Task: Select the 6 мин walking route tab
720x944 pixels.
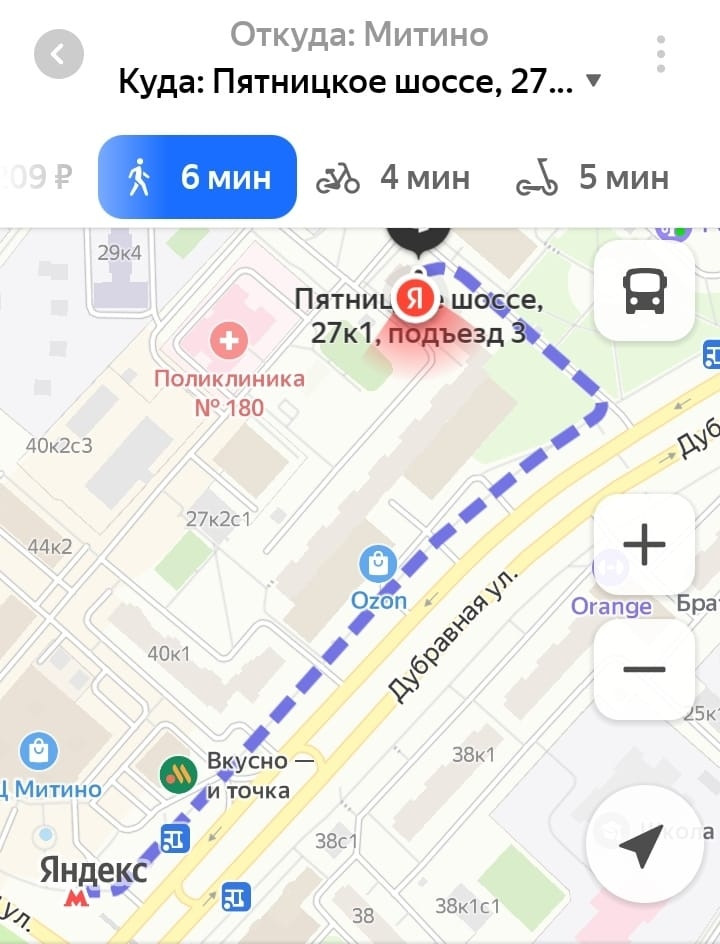Action: [197, 178]
